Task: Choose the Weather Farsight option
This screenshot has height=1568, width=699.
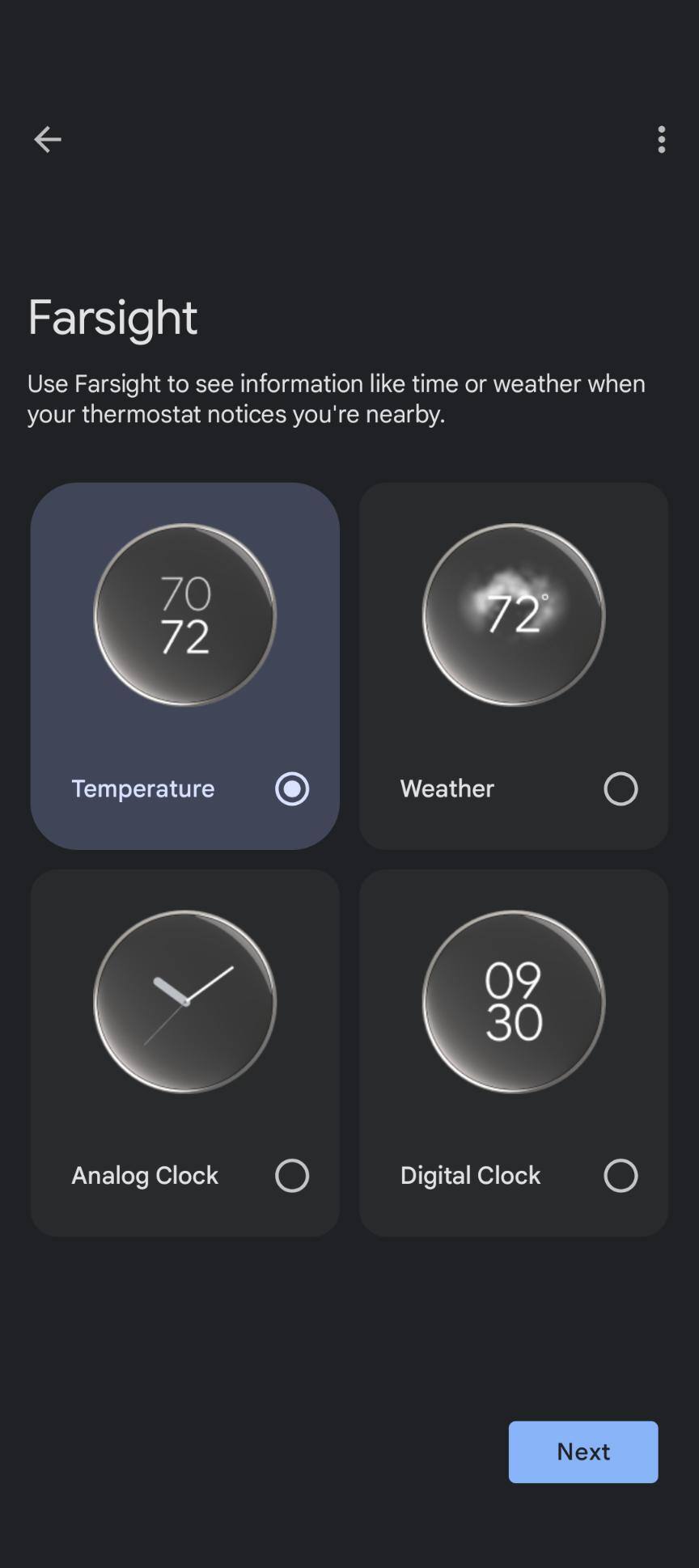Action: click(x=620, y=788)
